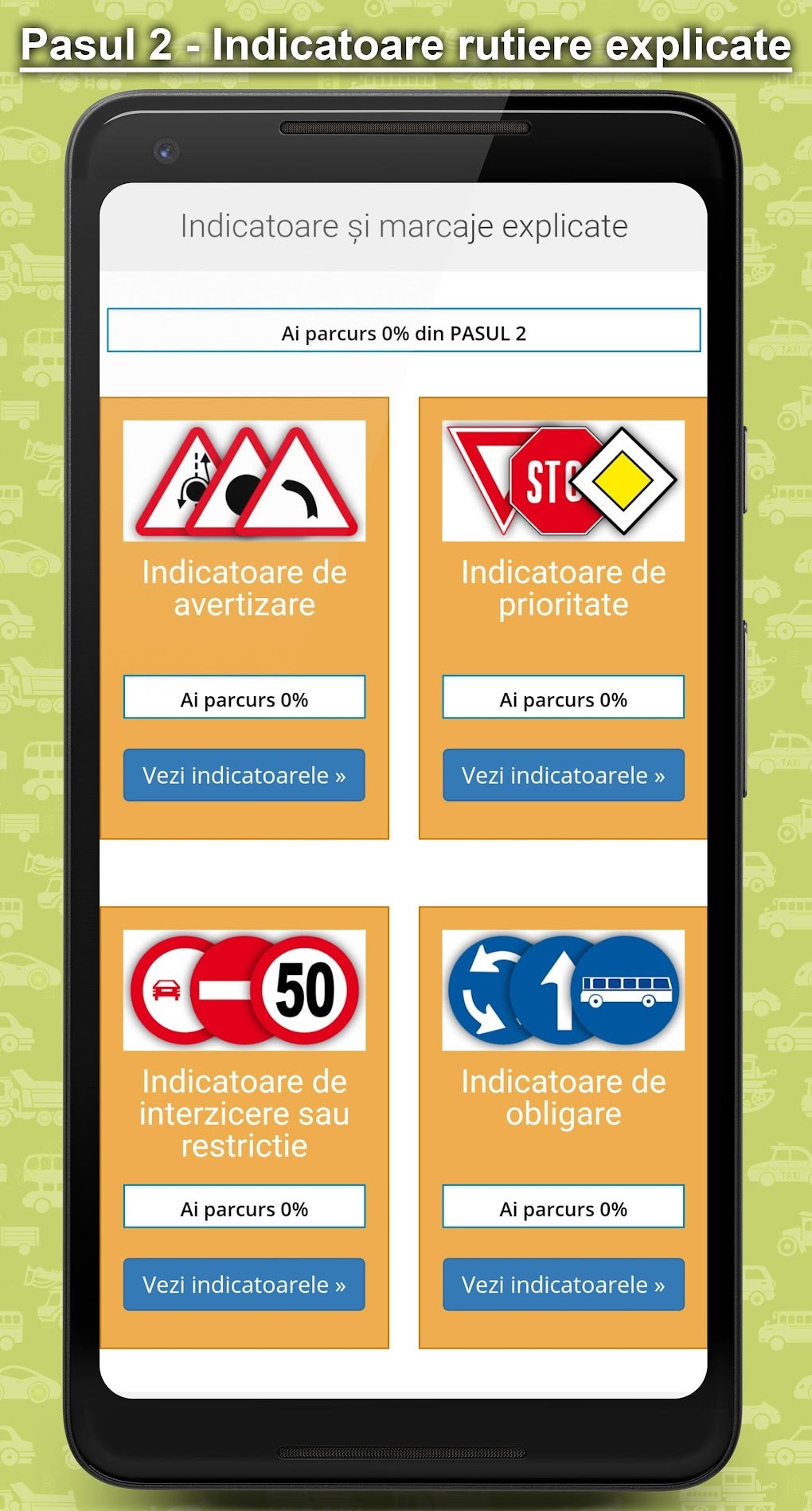Open Vezi indicatoarele for interzicere sau restrictie
Image resolution: width=812 pixels, height=1511 pixels.
click(x=244, y=1283)
